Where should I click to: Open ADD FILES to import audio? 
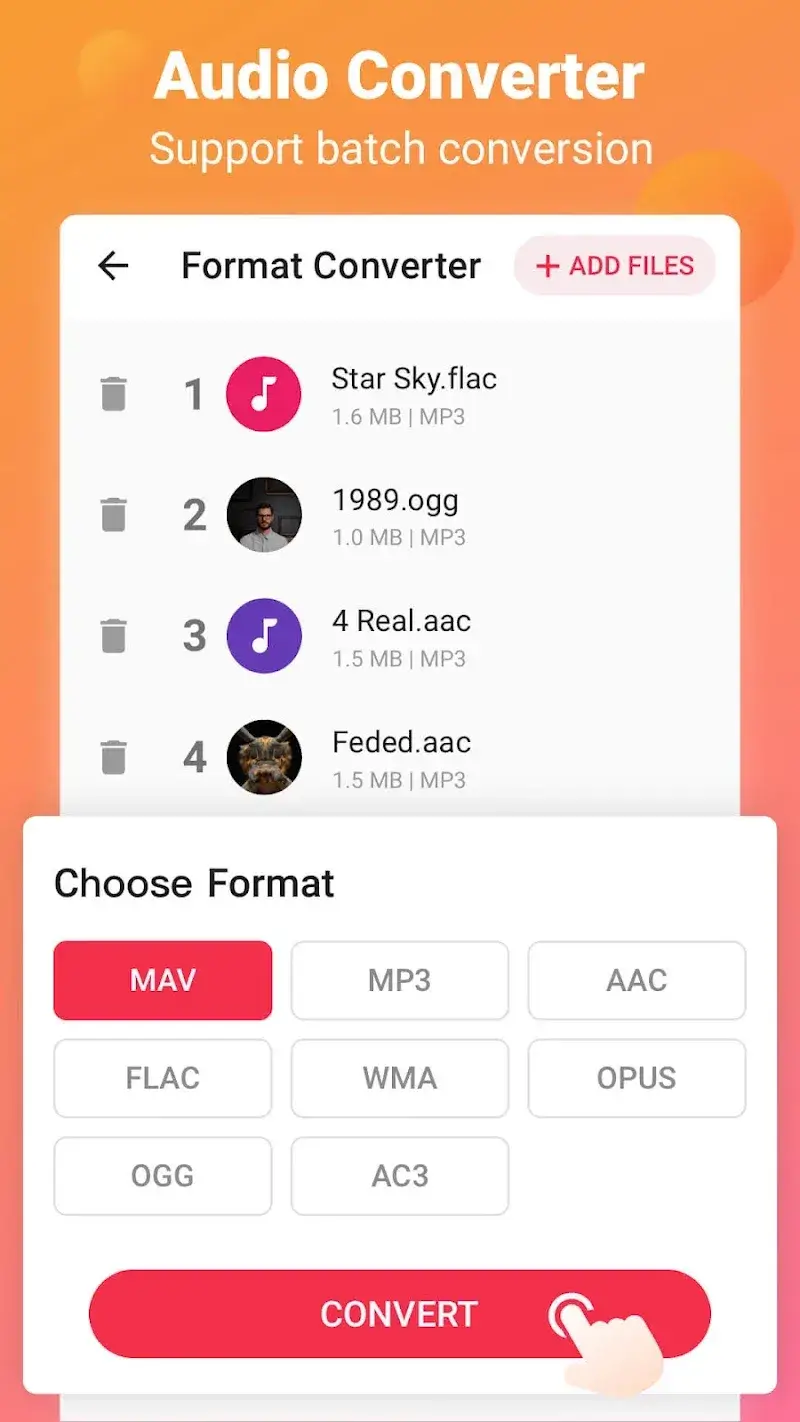tap(614, 265)
